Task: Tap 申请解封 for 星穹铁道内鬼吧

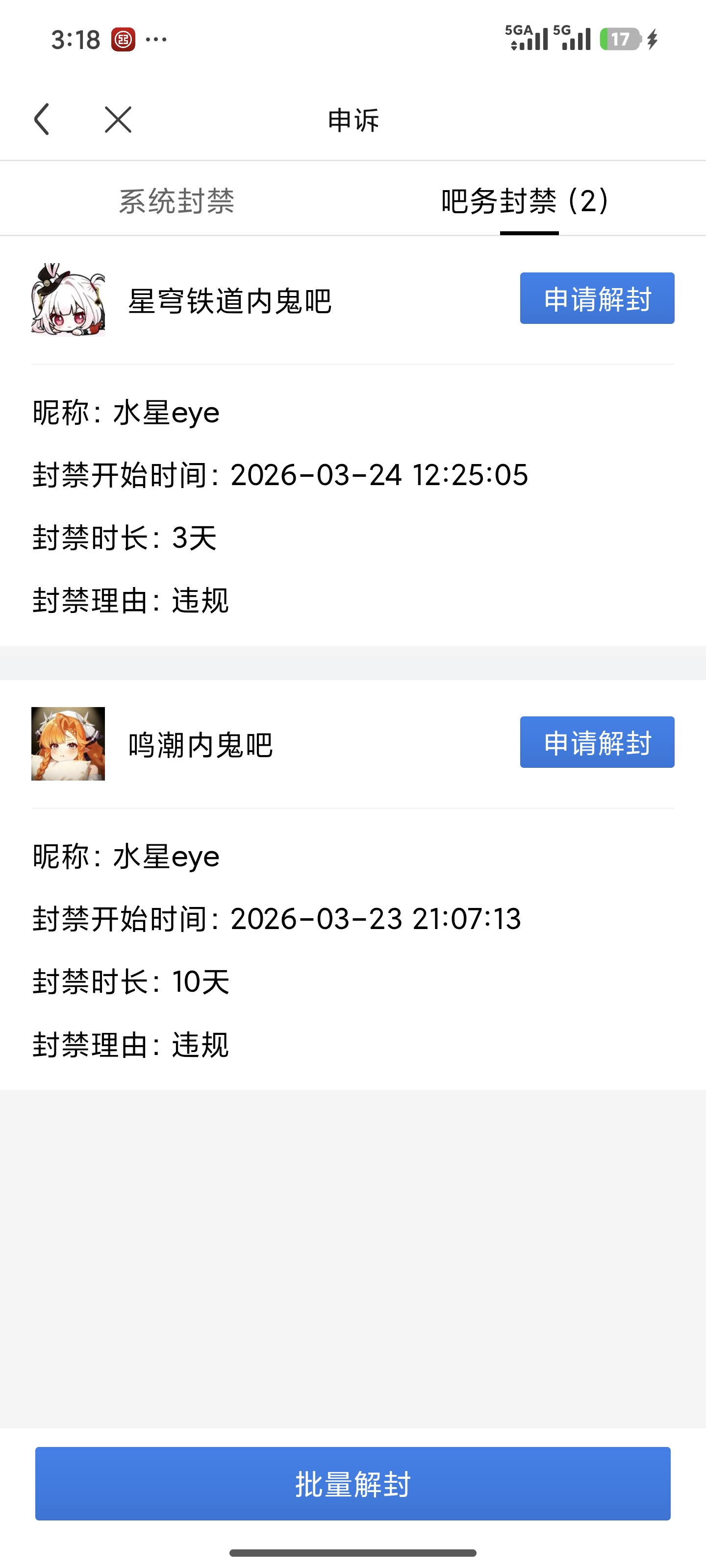Action: [596, 298]
